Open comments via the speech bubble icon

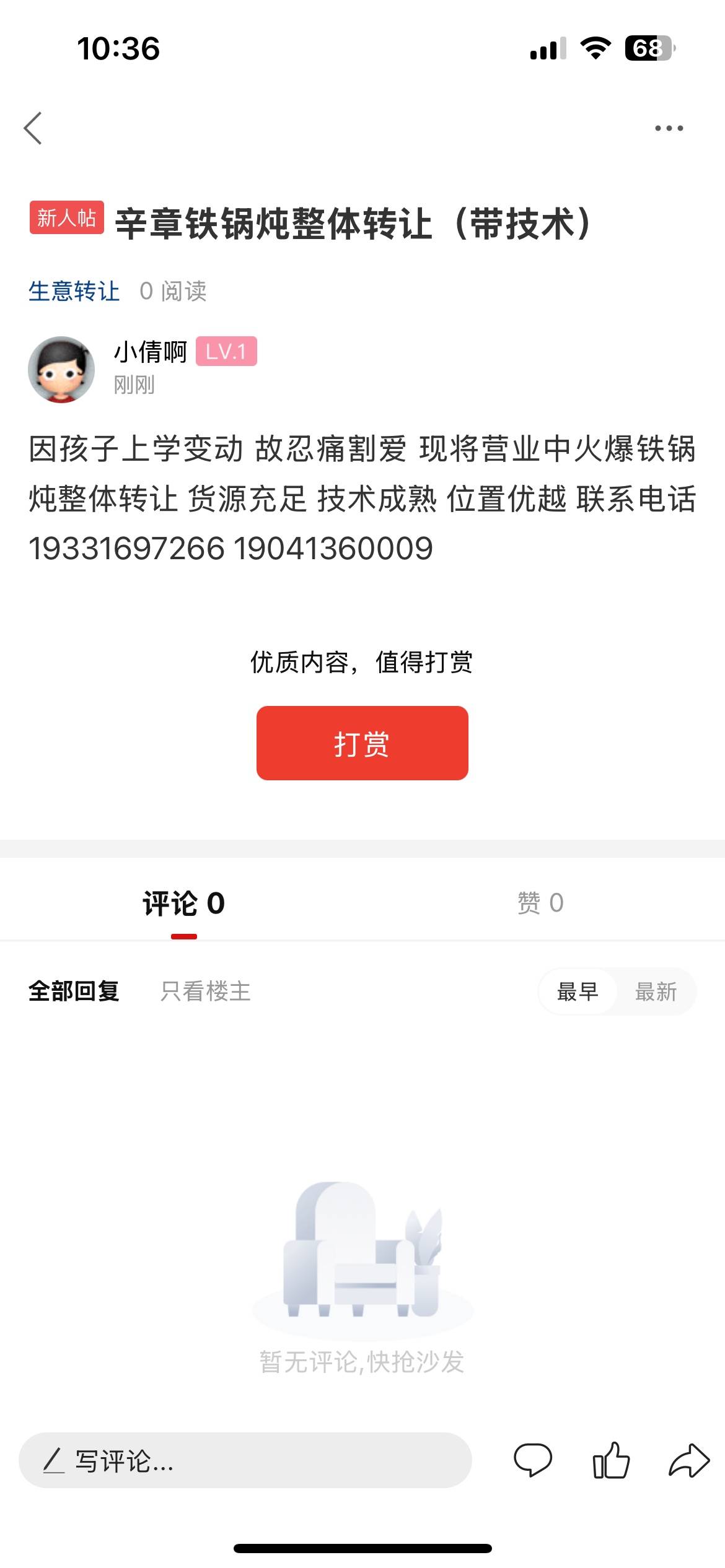coord(533,1460)
